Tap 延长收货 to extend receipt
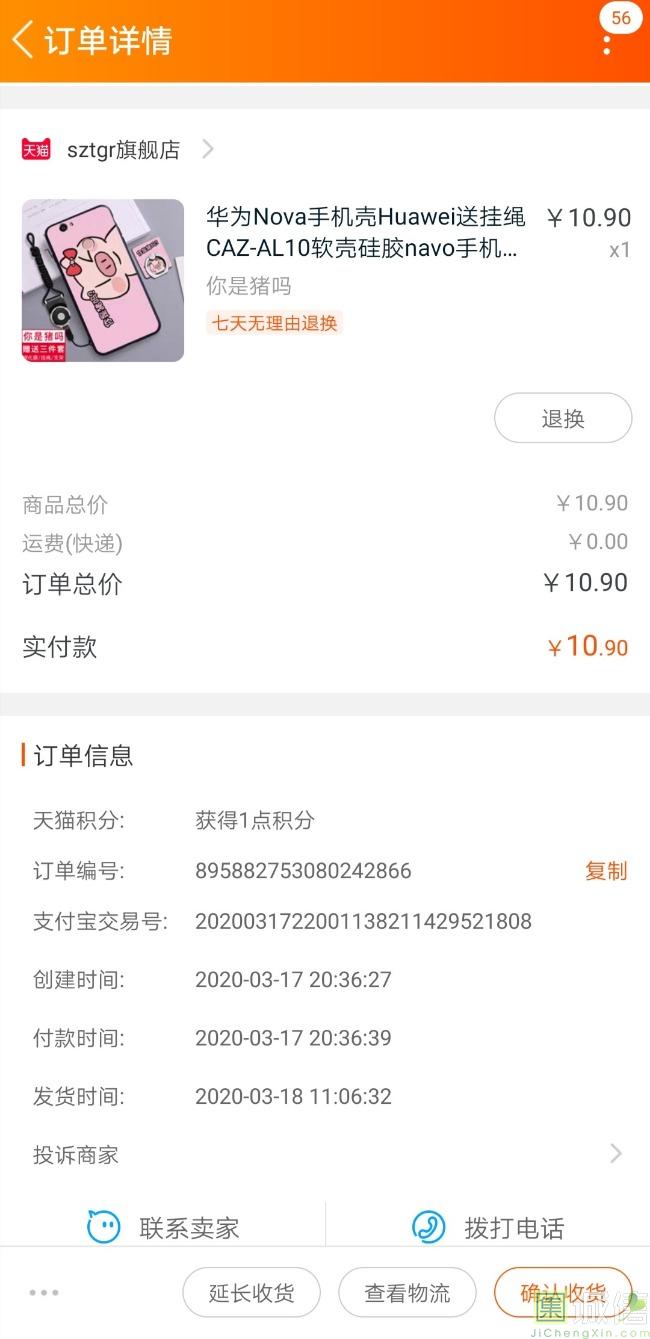 point(251,1293)
